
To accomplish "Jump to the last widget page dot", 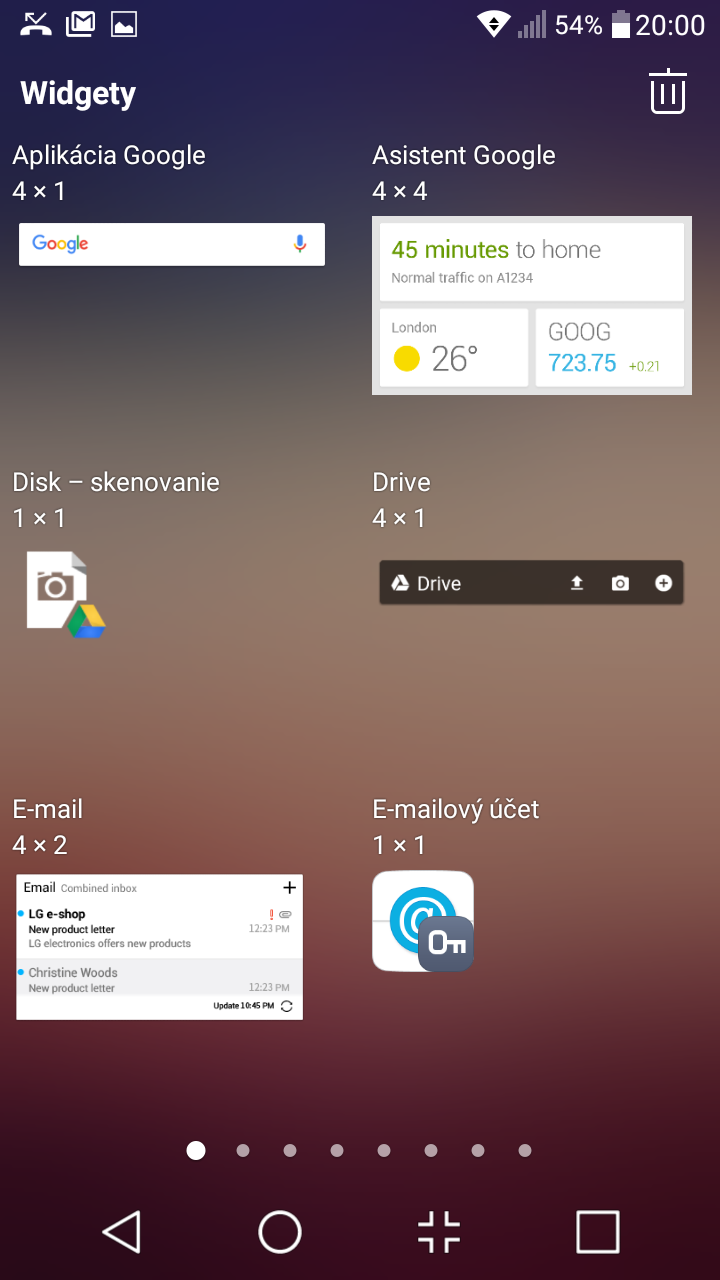I will (x=525, y=1151).
